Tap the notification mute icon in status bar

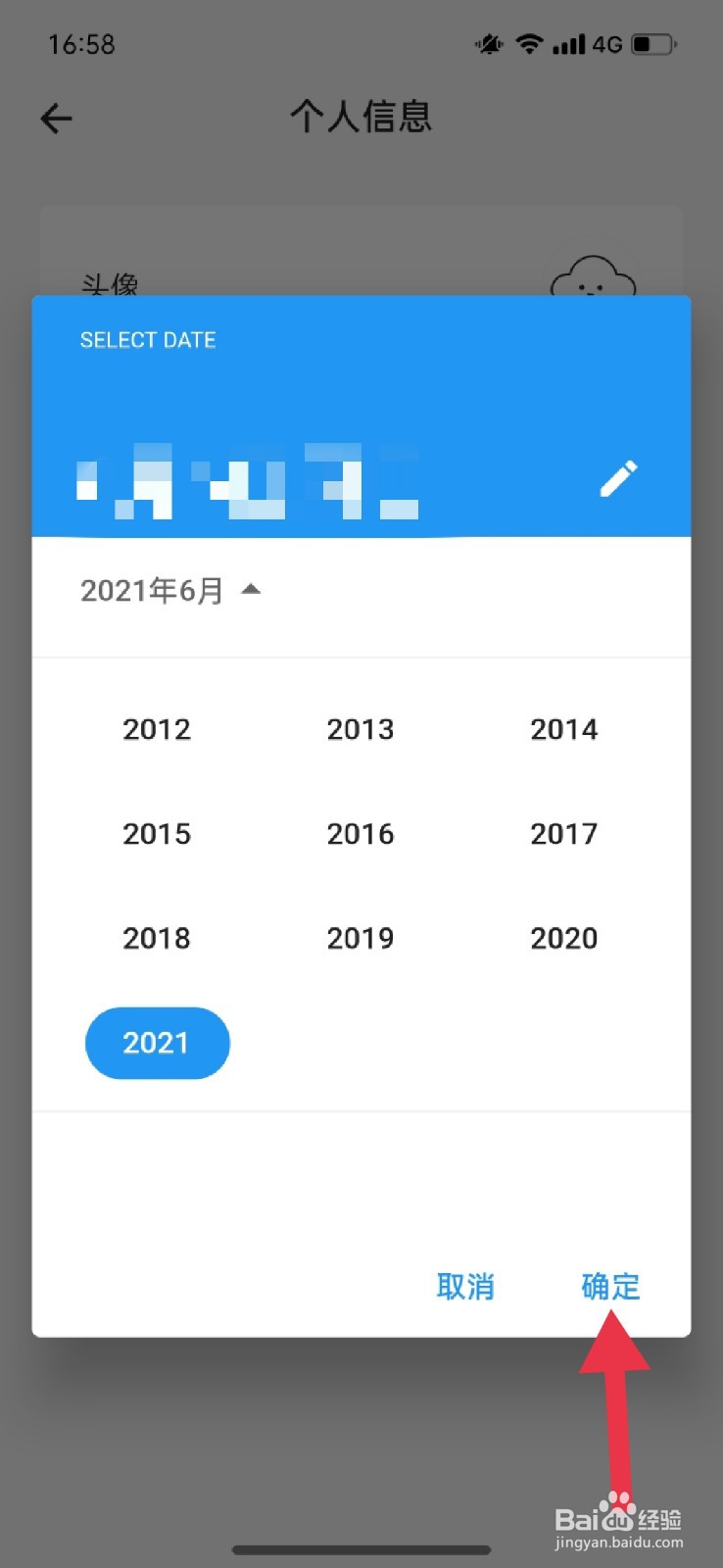click(488, 43)
